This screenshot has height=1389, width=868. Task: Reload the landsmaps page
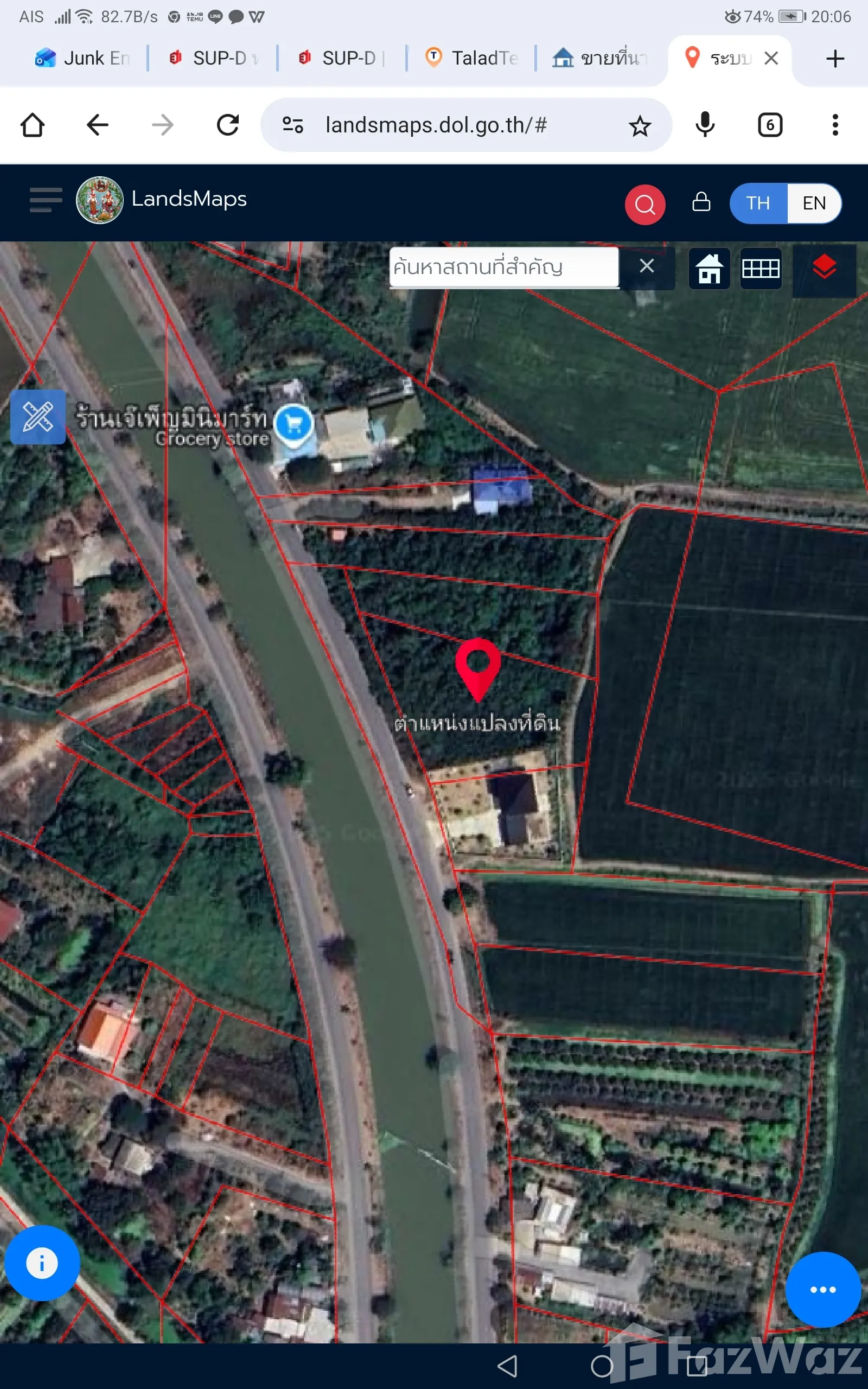228,125
